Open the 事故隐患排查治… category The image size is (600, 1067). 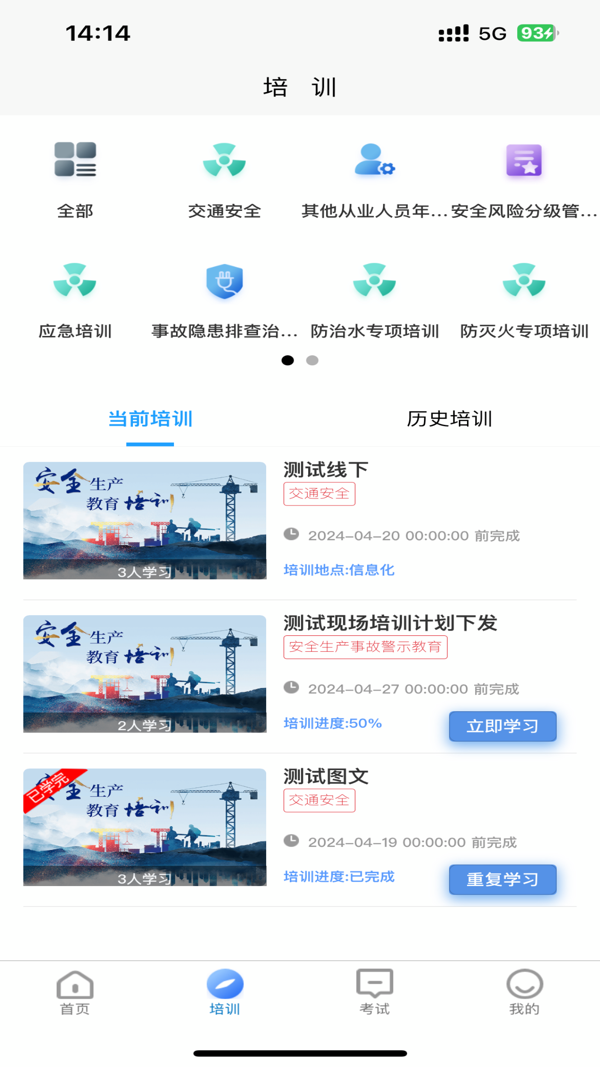tap(224, 298)
